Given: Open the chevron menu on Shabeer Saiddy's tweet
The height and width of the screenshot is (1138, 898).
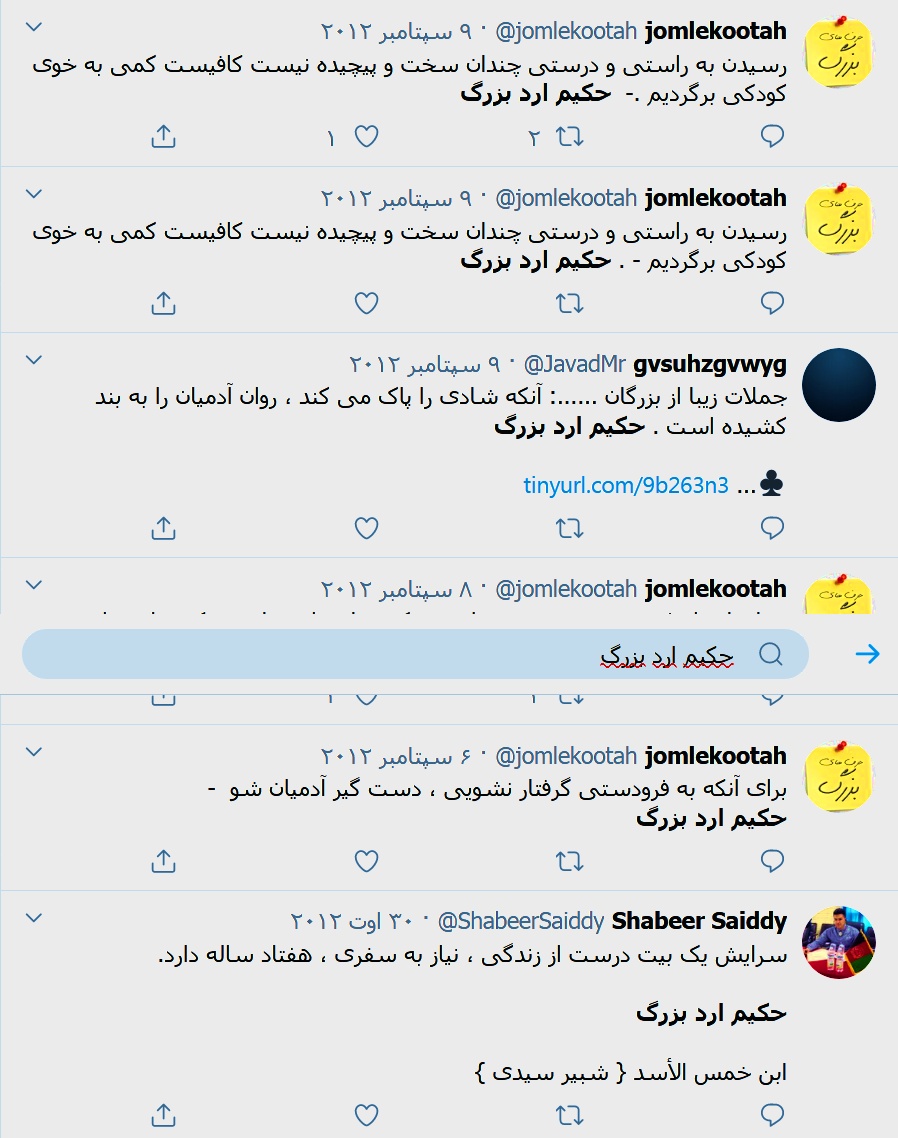Looking at the screenshot, I should click(x=34, y=917).
